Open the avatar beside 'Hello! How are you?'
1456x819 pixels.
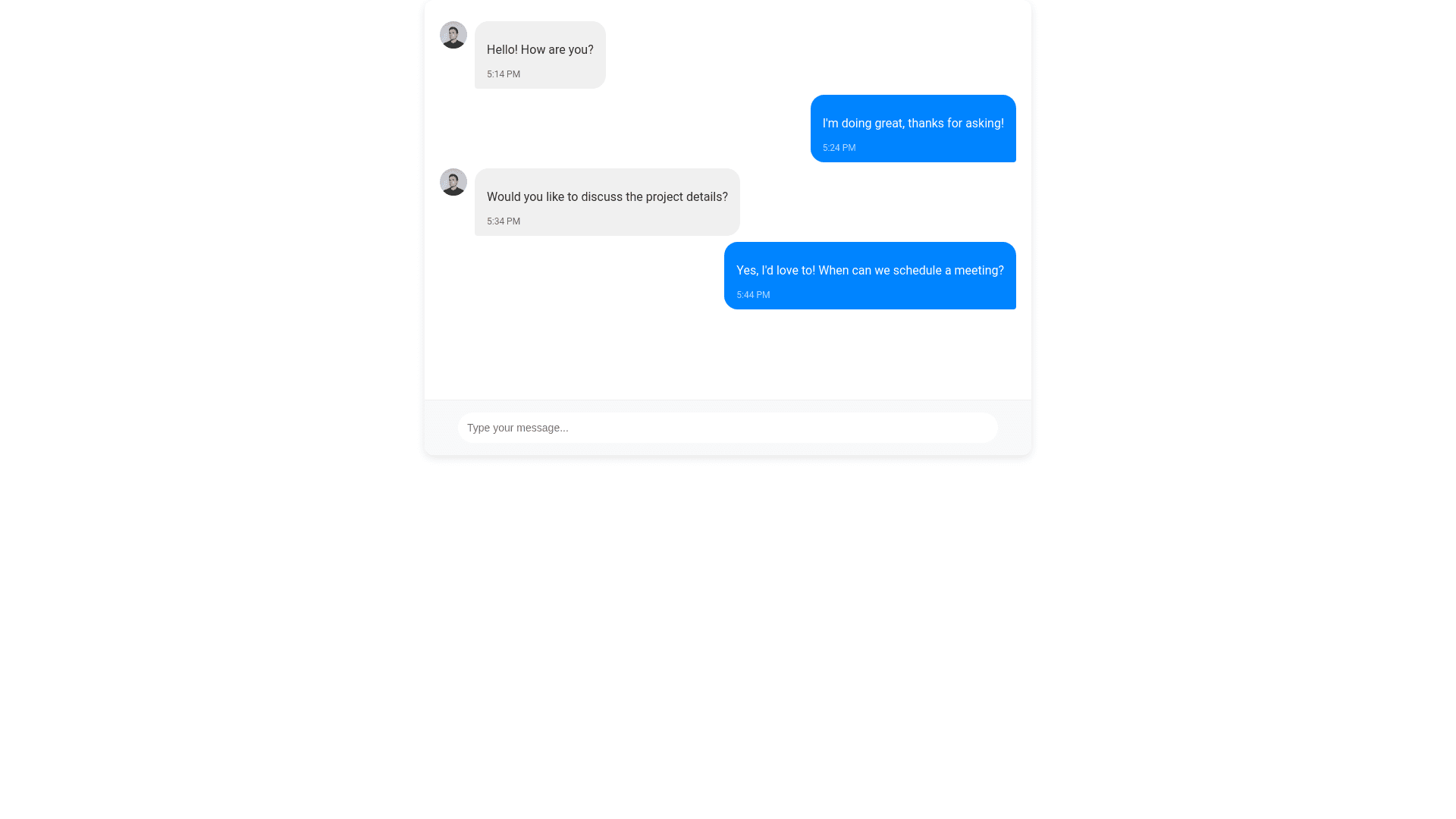point(453,35)
